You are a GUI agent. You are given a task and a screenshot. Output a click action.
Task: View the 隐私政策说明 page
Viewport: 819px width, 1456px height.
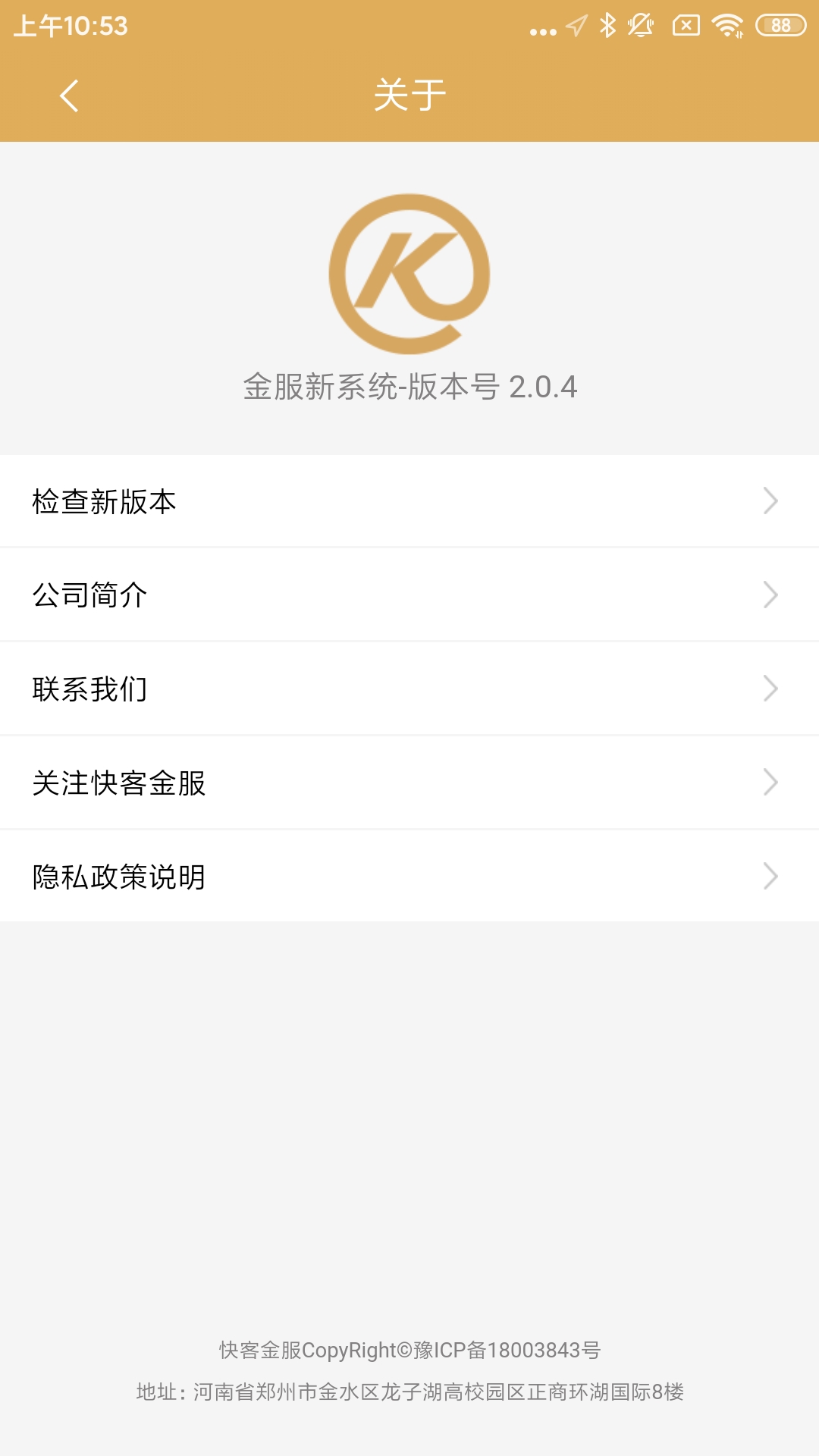pyautogui.click(x=409, y=877)
